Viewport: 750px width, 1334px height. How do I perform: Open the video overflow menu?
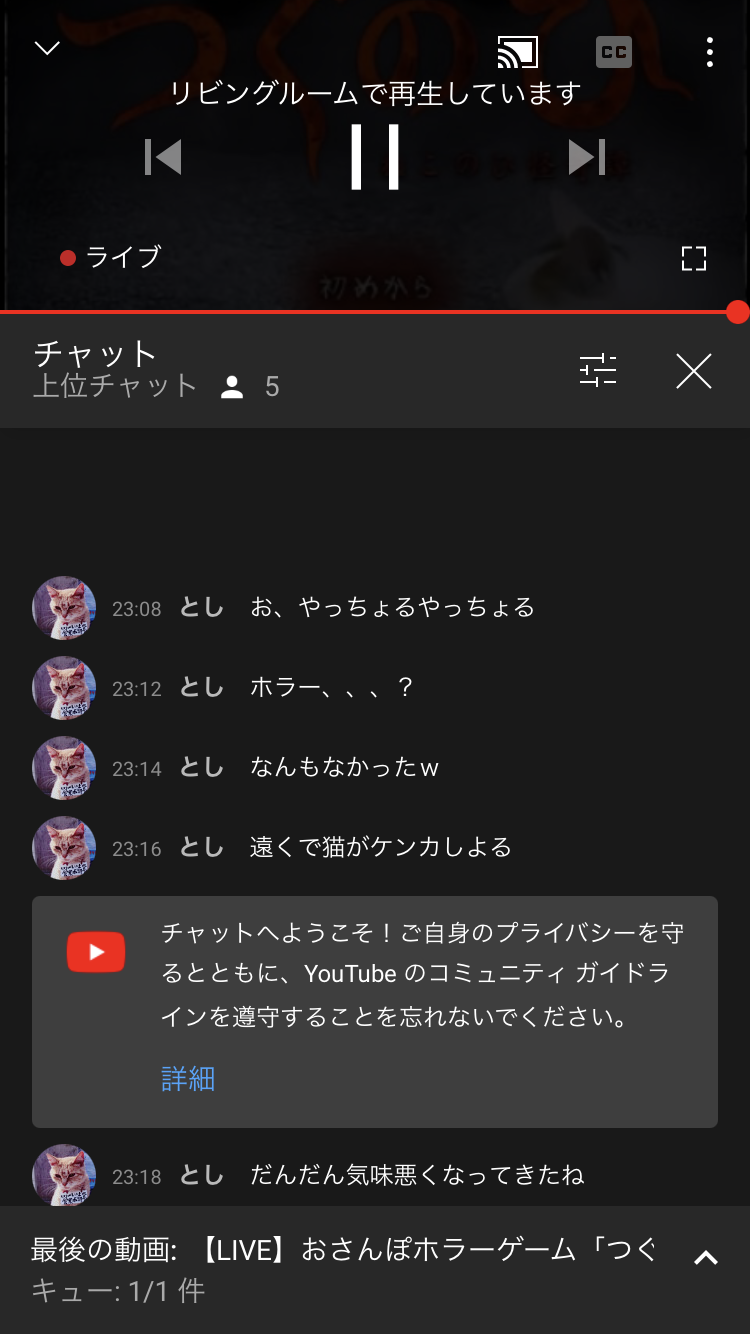click(710, 50)
